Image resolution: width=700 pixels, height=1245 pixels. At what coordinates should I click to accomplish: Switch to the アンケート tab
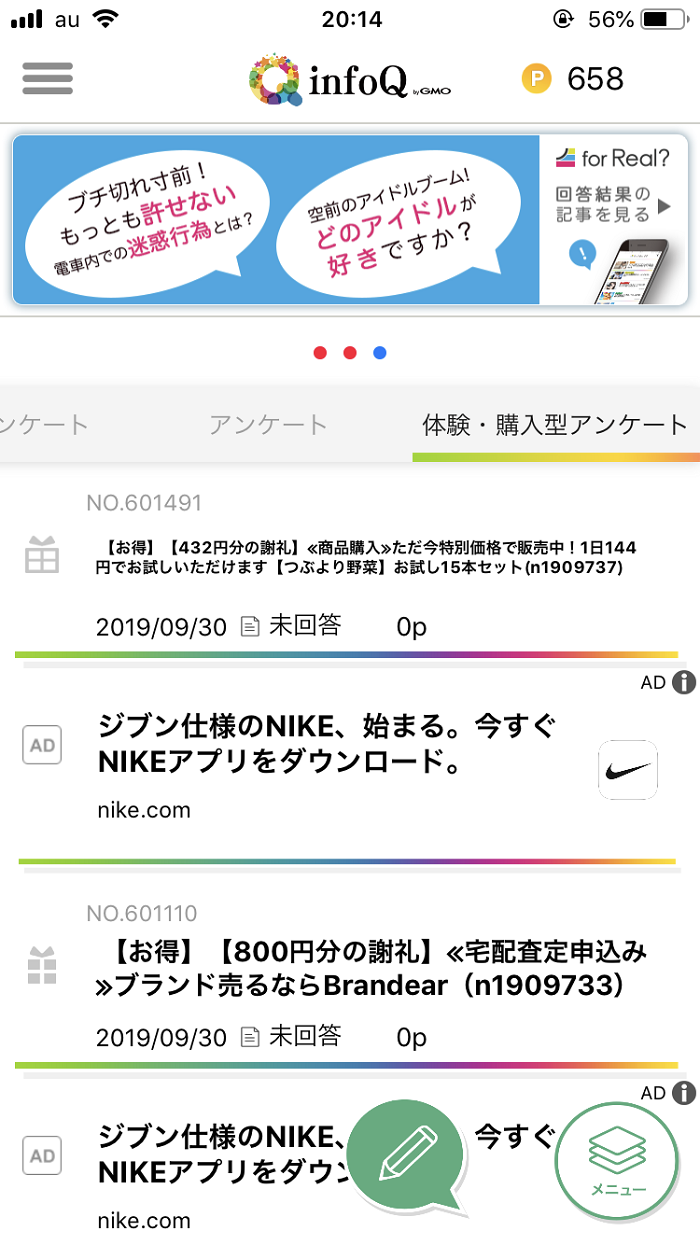(268, 424)
